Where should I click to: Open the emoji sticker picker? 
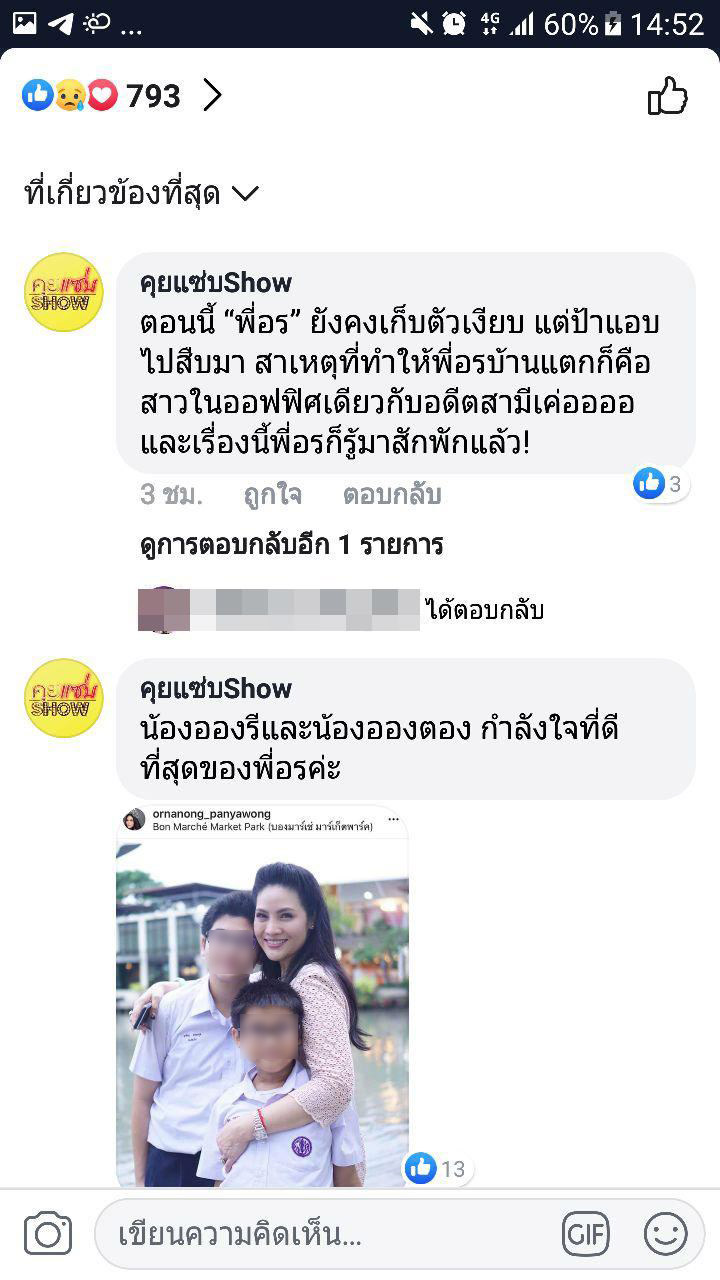pyautogui.click(x=665, y=1234)
